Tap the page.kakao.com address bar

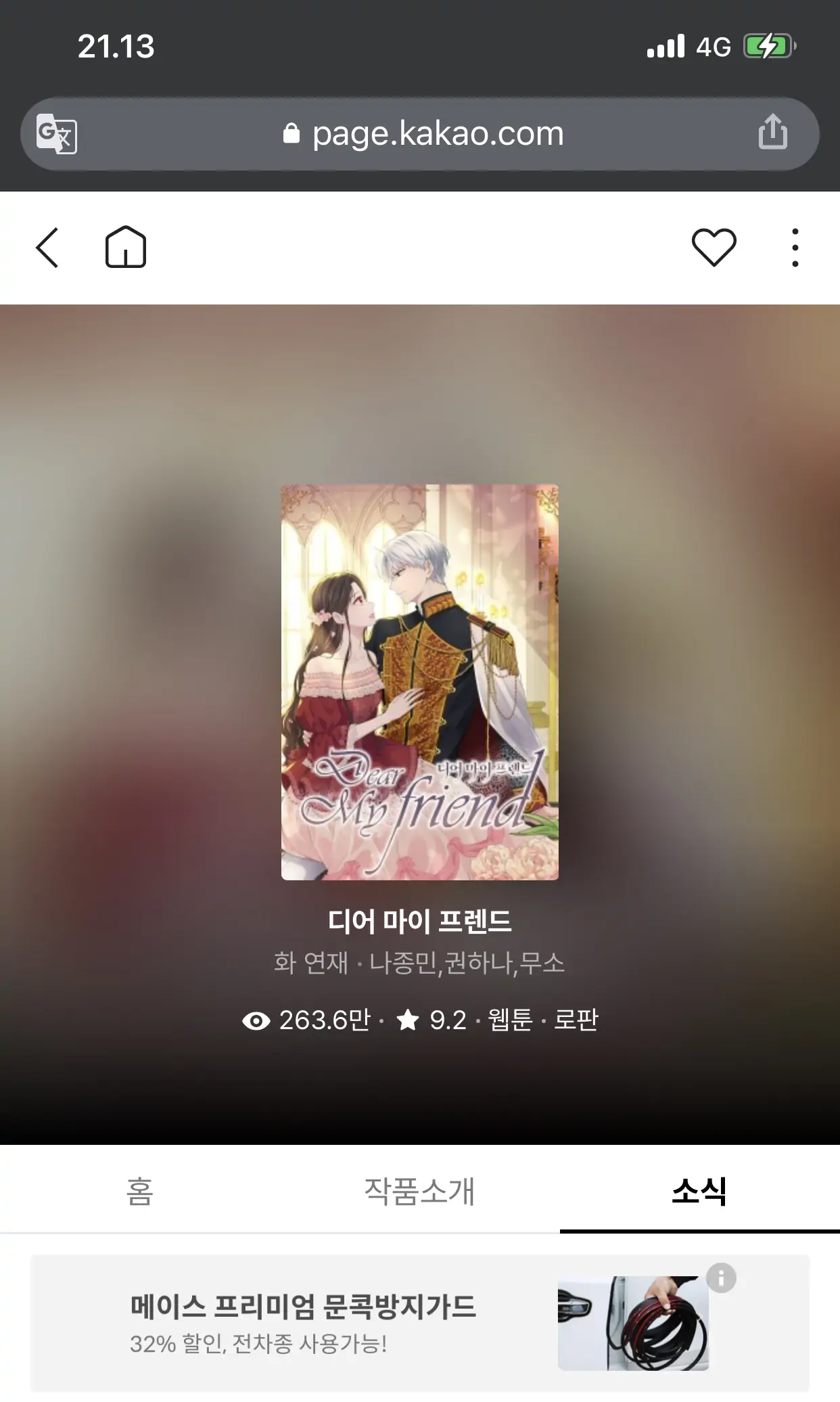[423, 134]
